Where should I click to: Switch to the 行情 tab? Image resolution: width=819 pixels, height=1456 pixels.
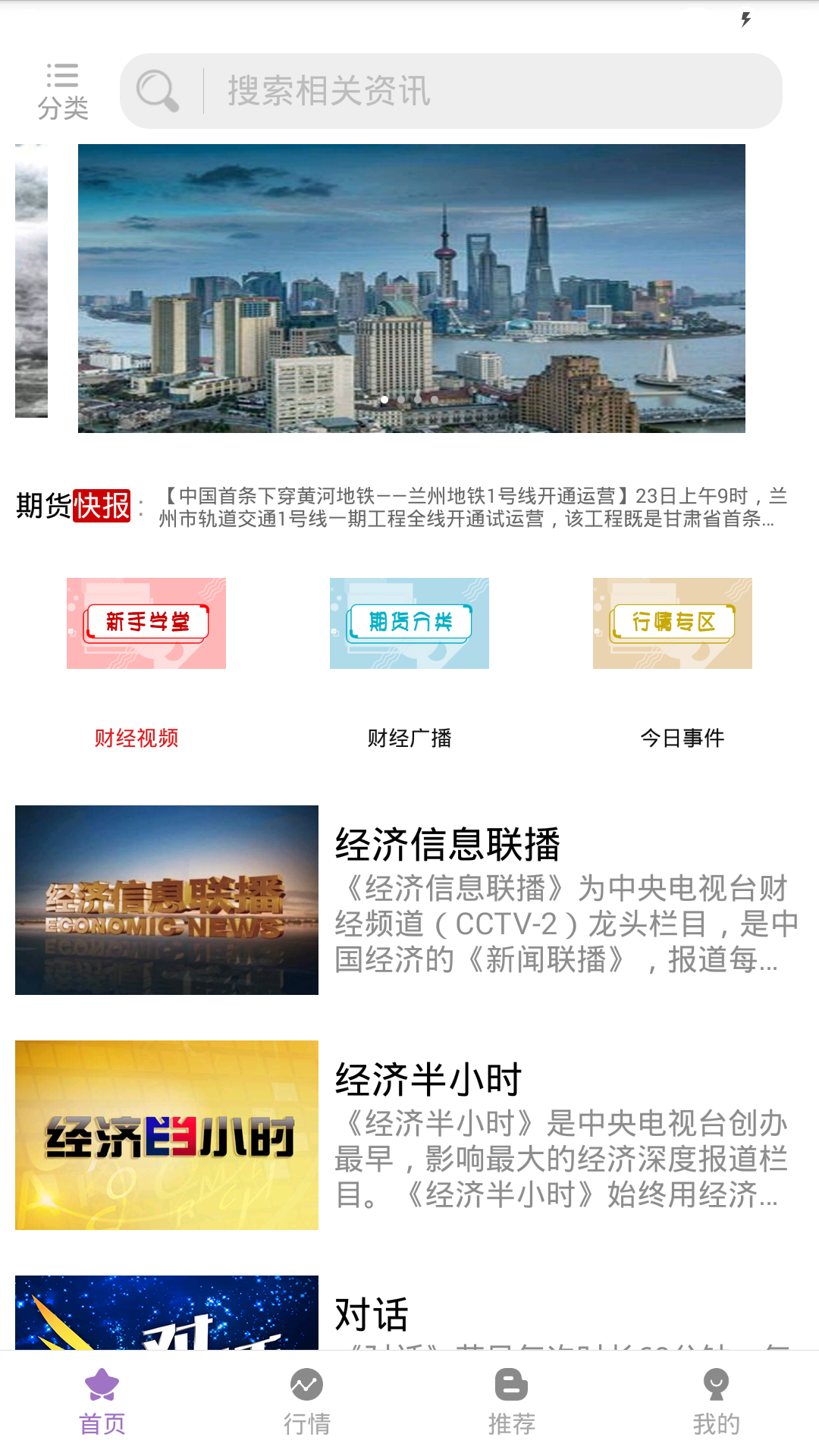[x=307, y=1403]
